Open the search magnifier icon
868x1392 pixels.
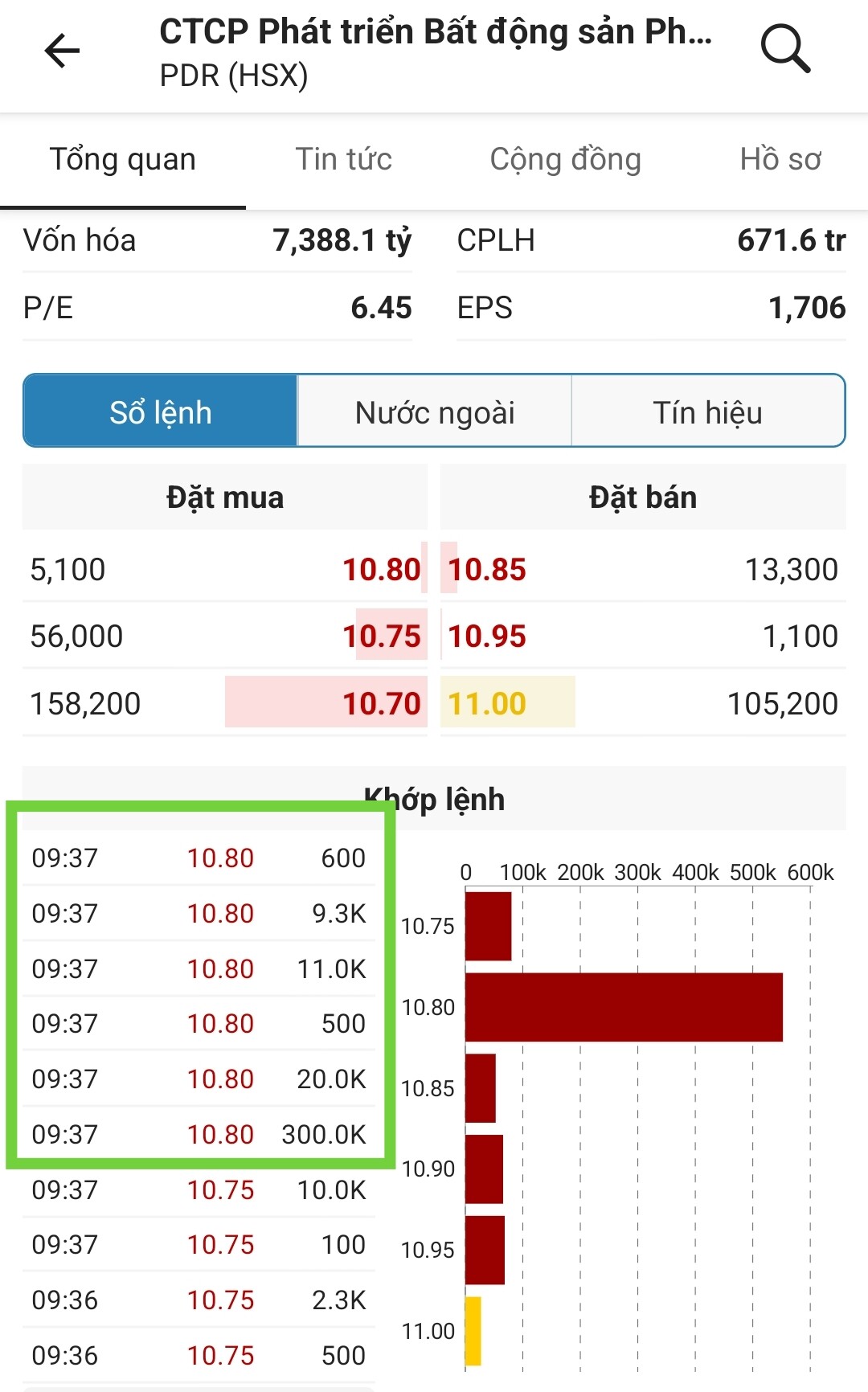point(785,50)
